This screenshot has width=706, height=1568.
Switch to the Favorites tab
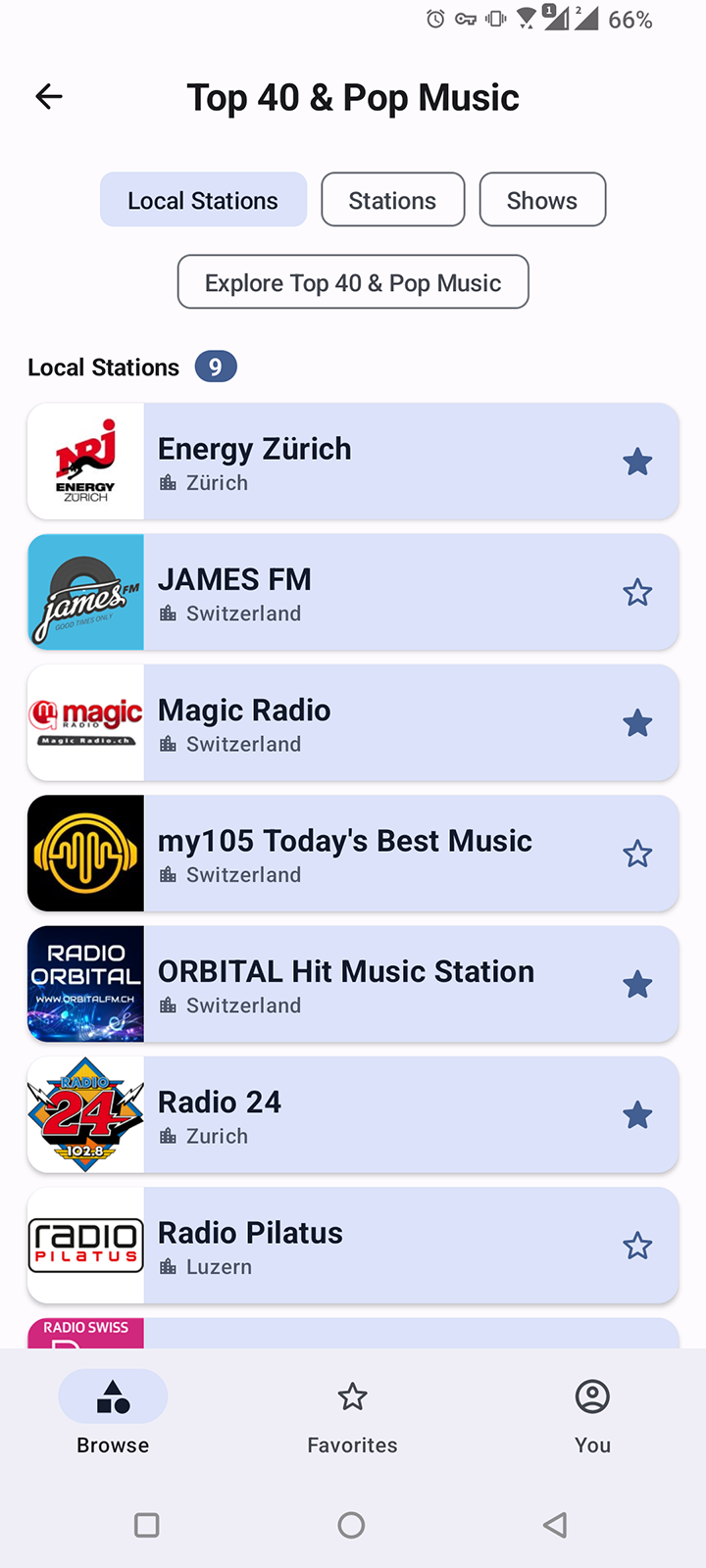352,1416
